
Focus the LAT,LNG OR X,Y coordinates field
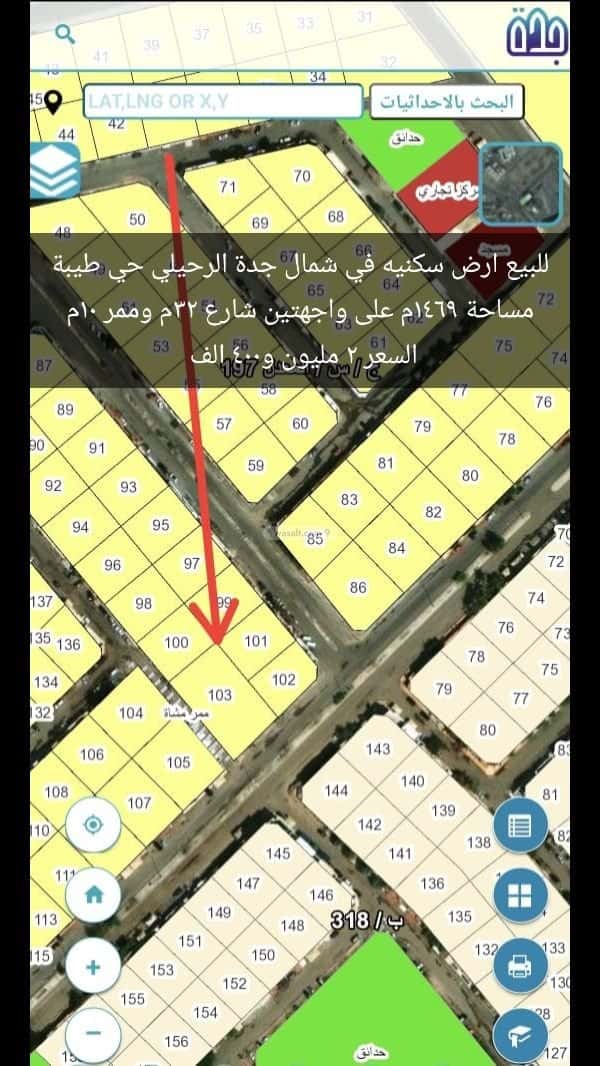click(222, 101)
